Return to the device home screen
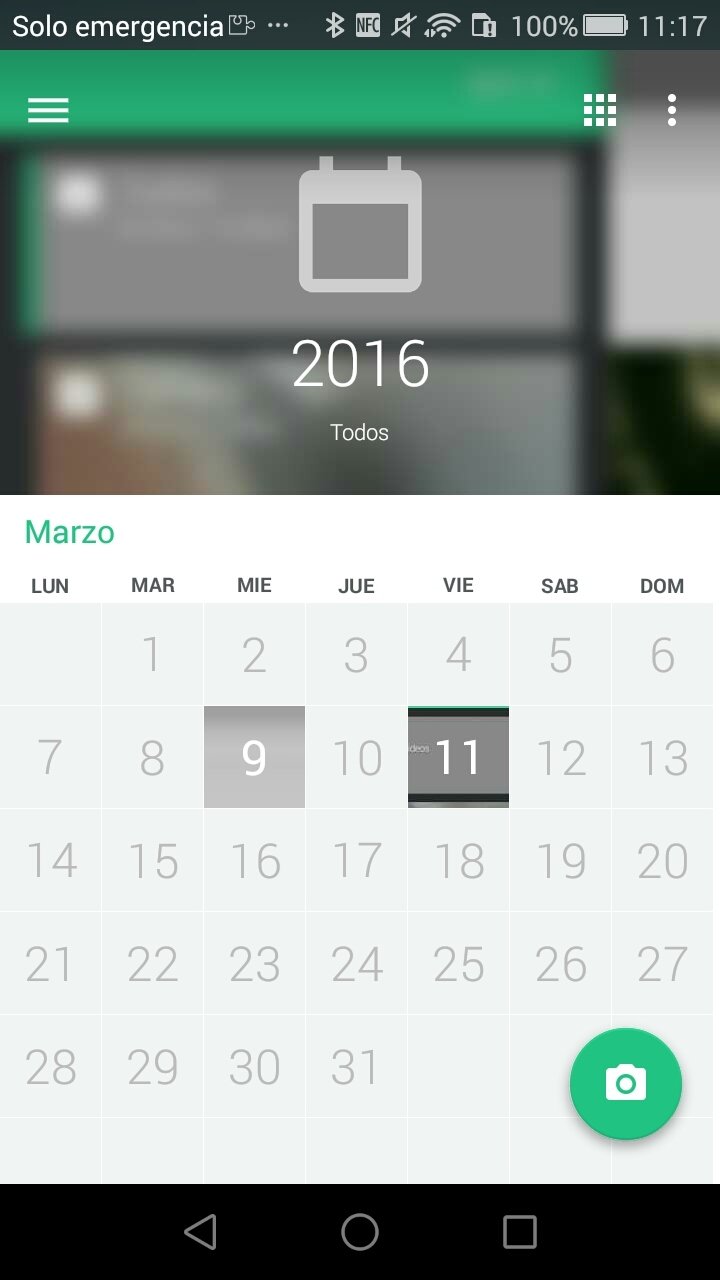Image resolution: width=720 pixels, height=1280 pixels. pos(360,1232)
